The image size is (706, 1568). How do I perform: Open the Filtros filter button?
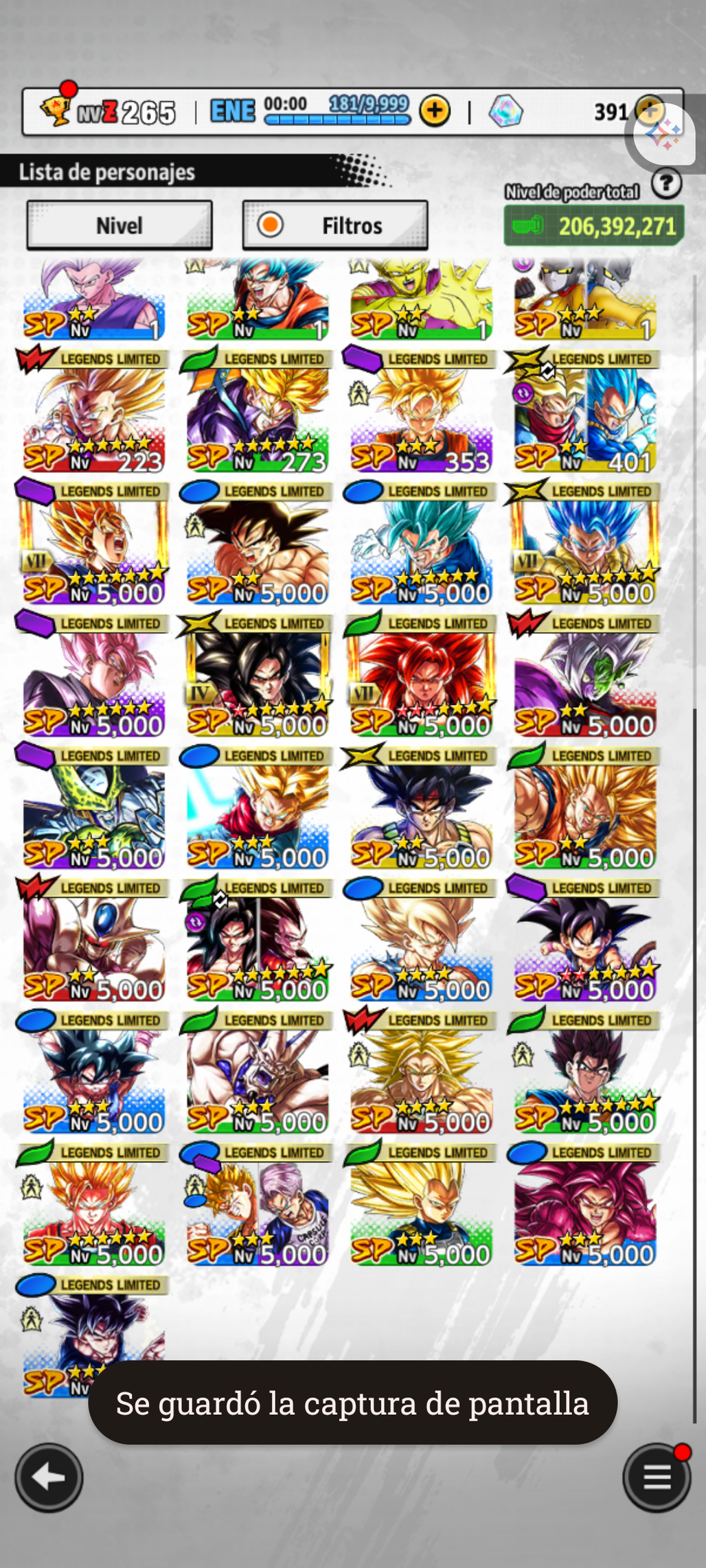tap(335, 225)
